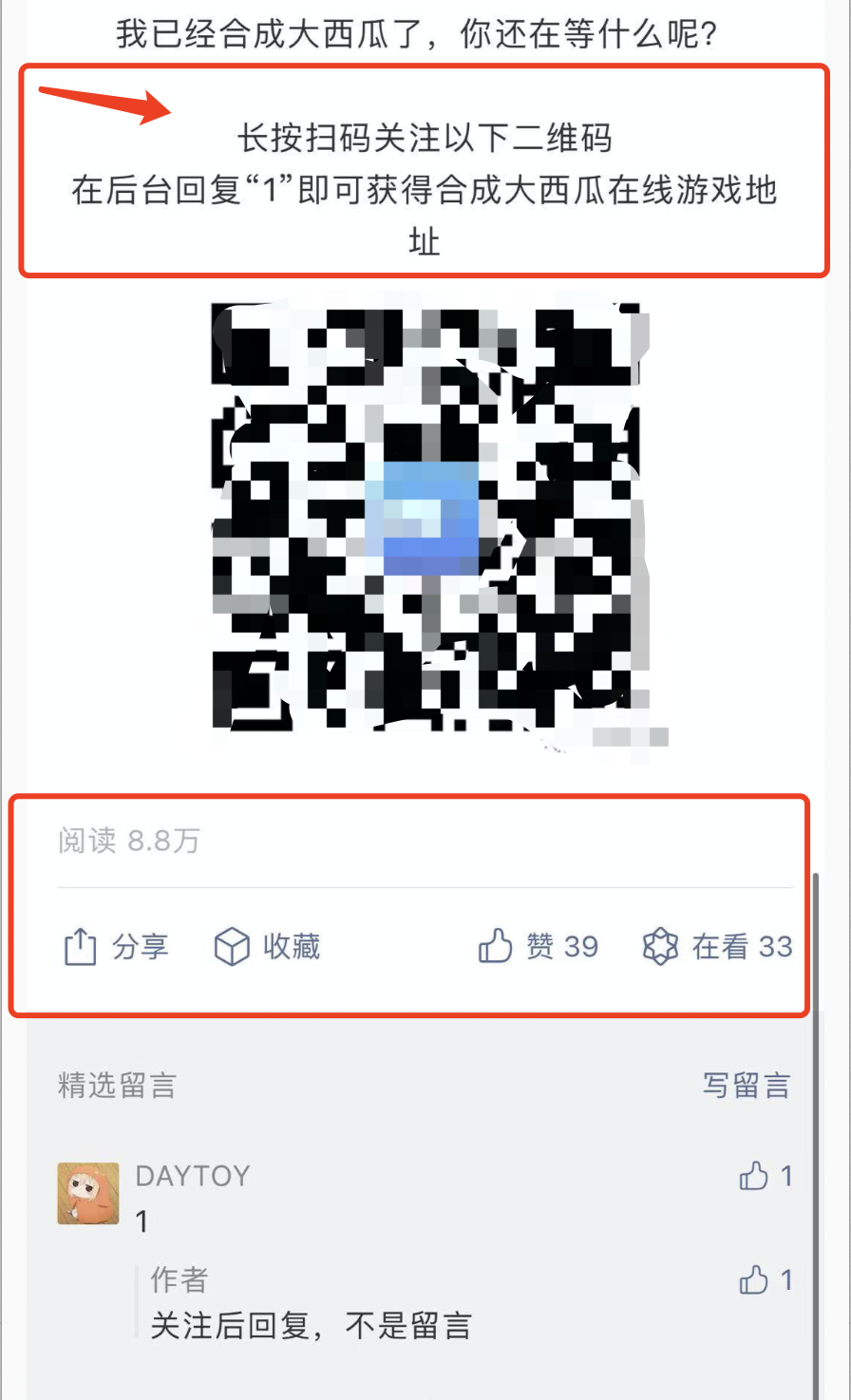The image size is (851, 1400).
Task: Like the 作者 reply
Action: click(754, 1281)
